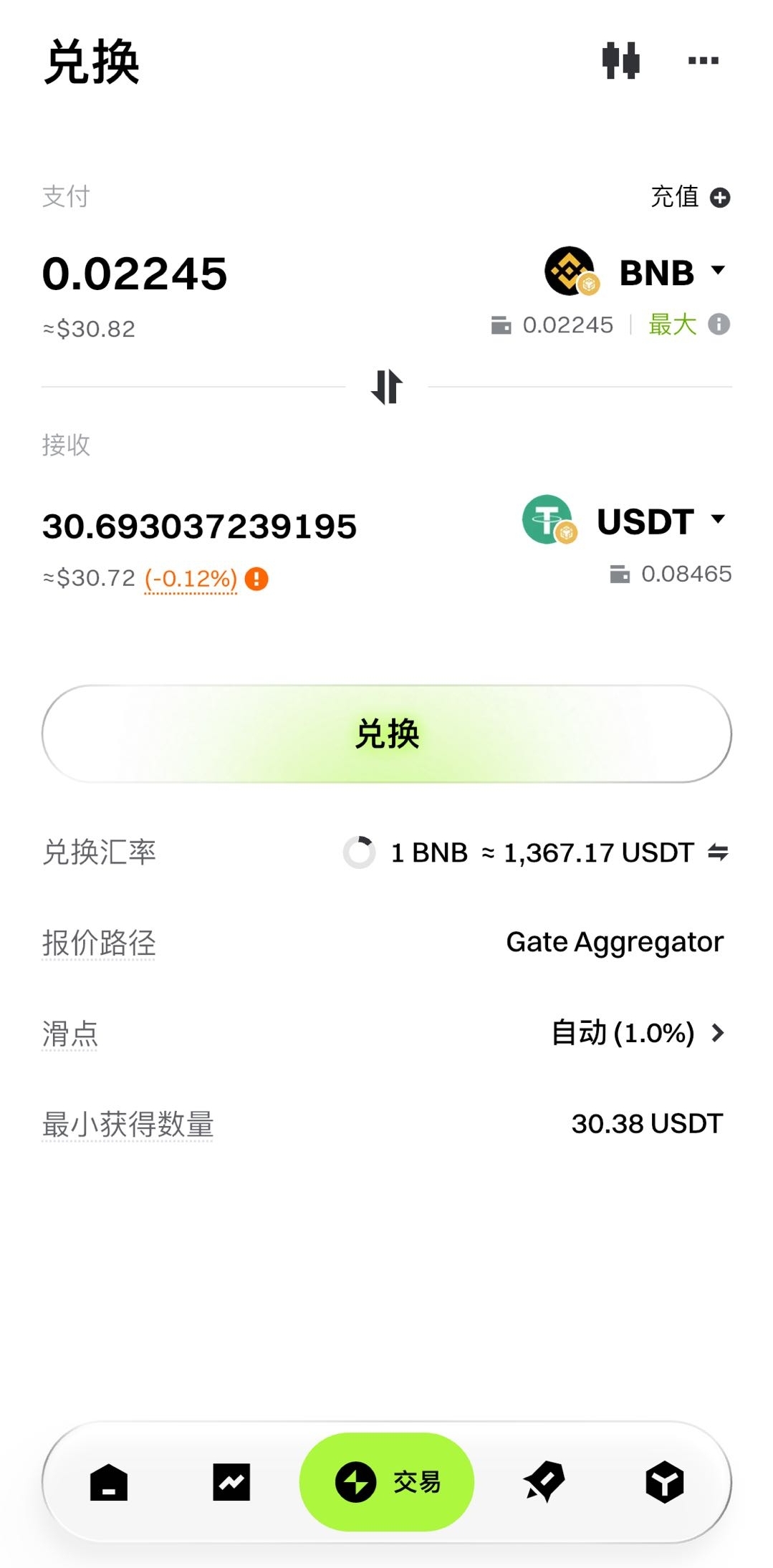View info icon next to 最大
773x1568 pixels.
tap(719, 324)
